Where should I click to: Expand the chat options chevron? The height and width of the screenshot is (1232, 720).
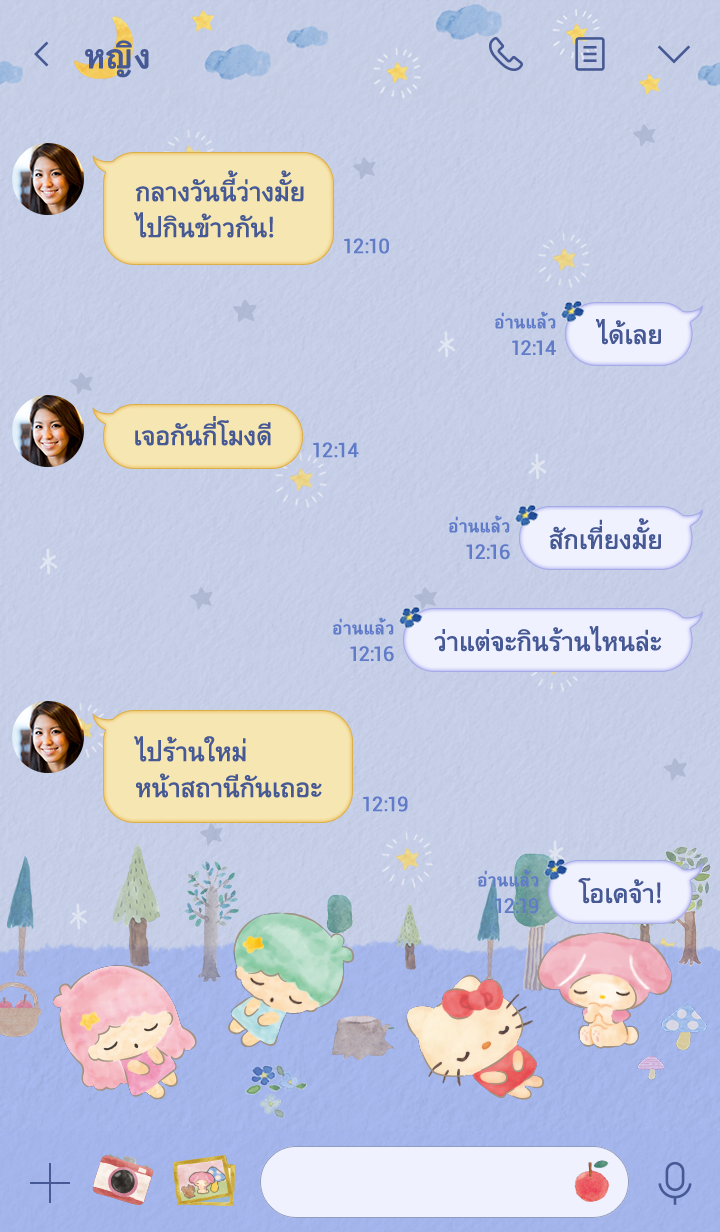coord(673,54)
